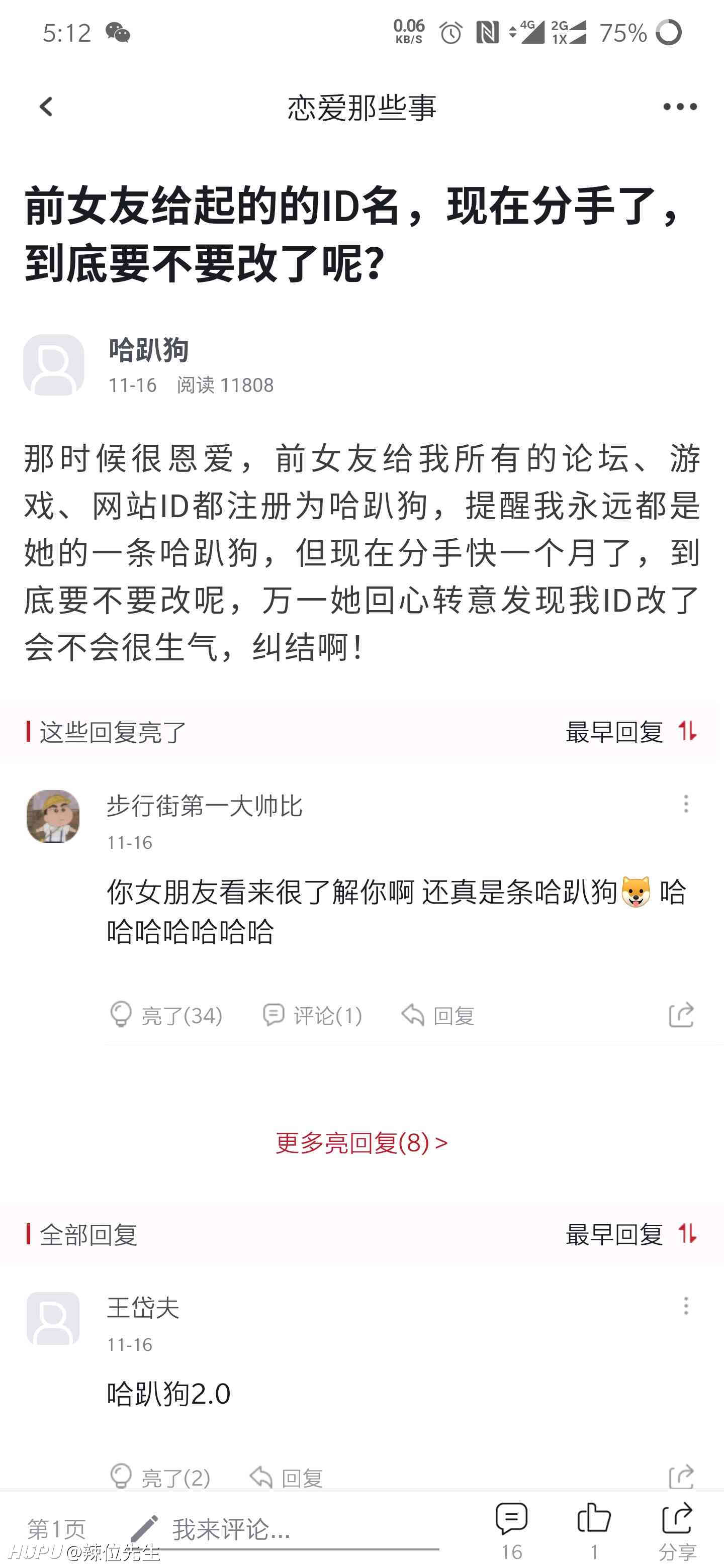This screenshot has width=724, height=1568.
Task: Share the post via 分享
Action: pyautogui.click(x=677, y=1529)
